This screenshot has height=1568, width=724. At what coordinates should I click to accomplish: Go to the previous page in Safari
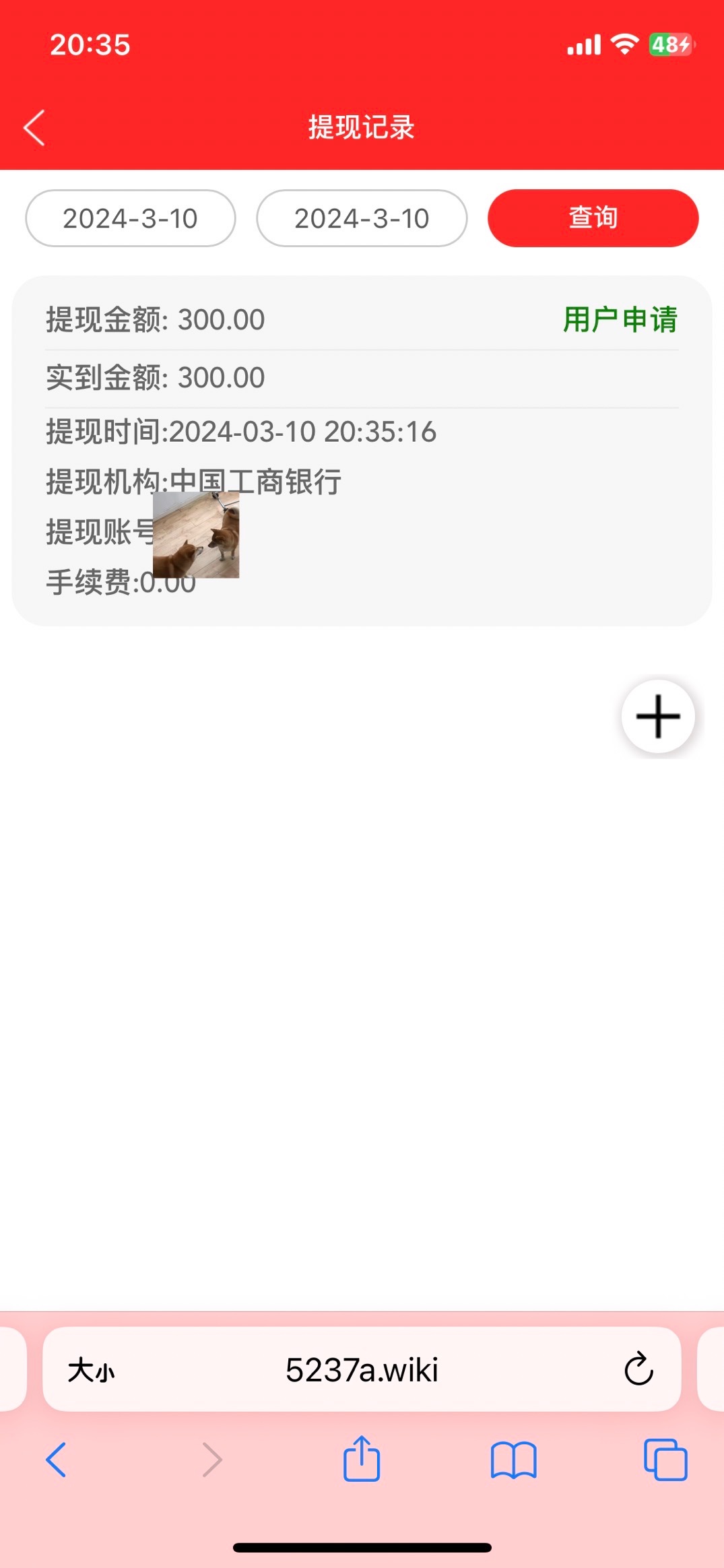click(x=56, y=1460)
